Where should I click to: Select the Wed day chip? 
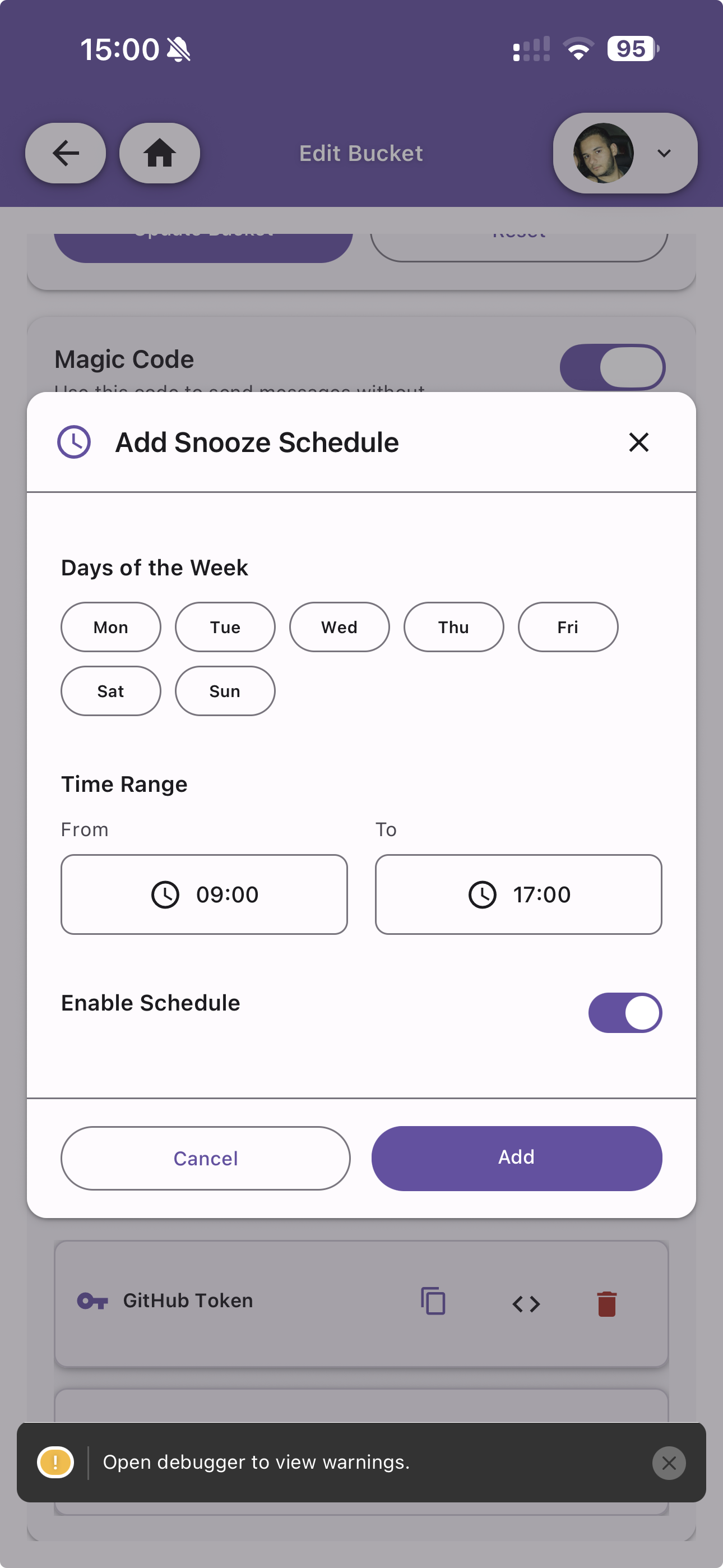pos(339,627)
